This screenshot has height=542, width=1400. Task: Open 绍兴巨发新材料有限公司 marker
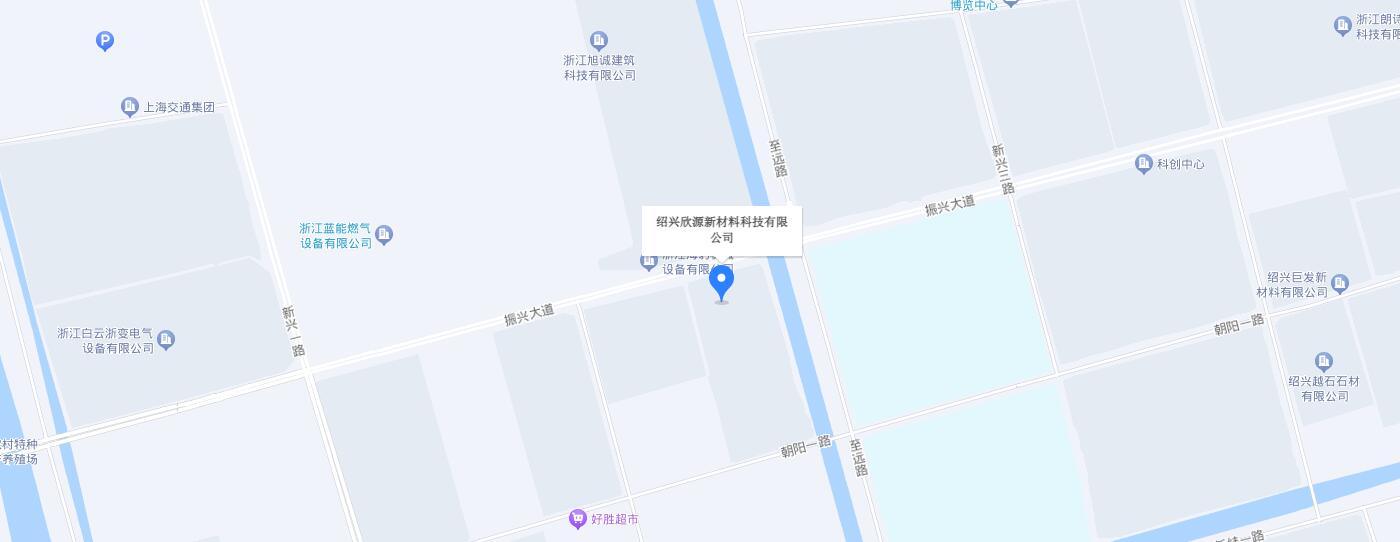(1340, 284)
